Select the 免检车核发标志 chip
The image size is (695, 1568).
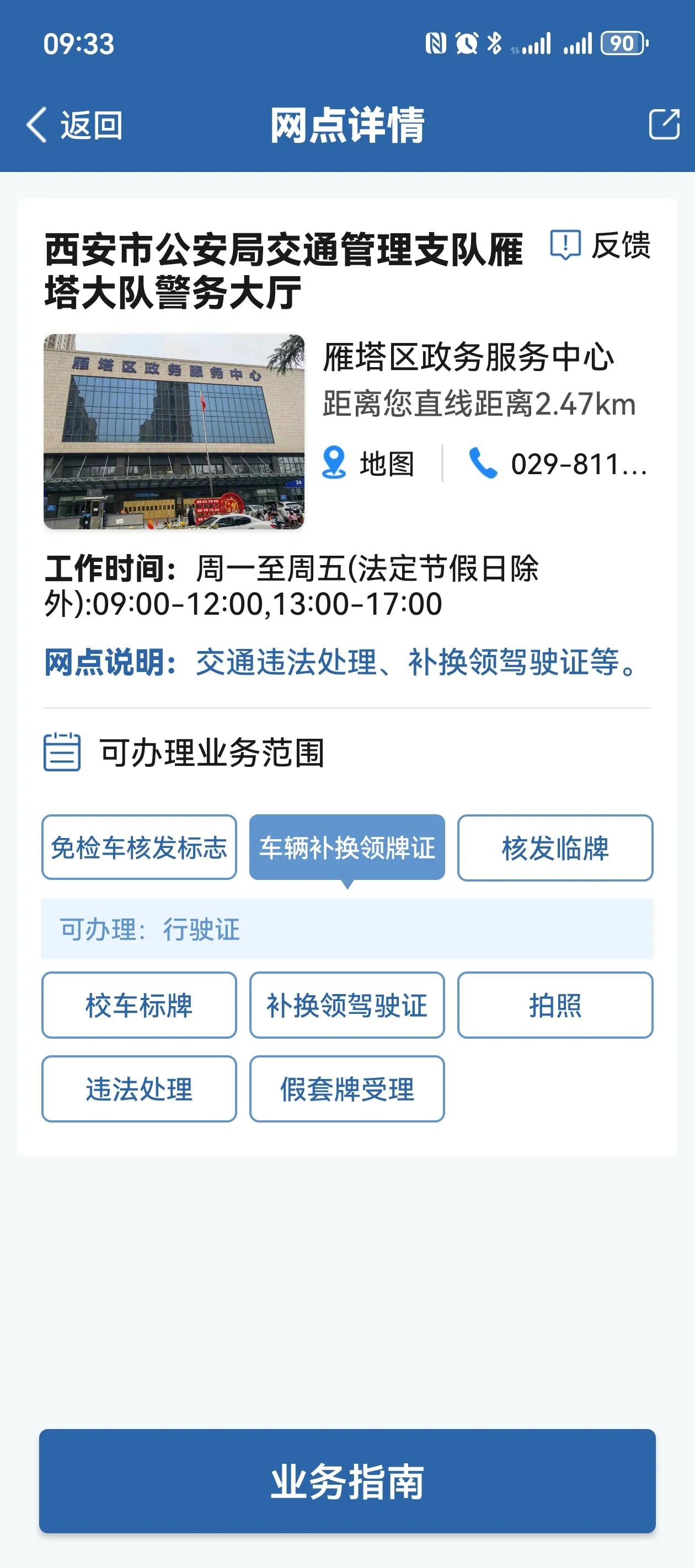(139, 847)
